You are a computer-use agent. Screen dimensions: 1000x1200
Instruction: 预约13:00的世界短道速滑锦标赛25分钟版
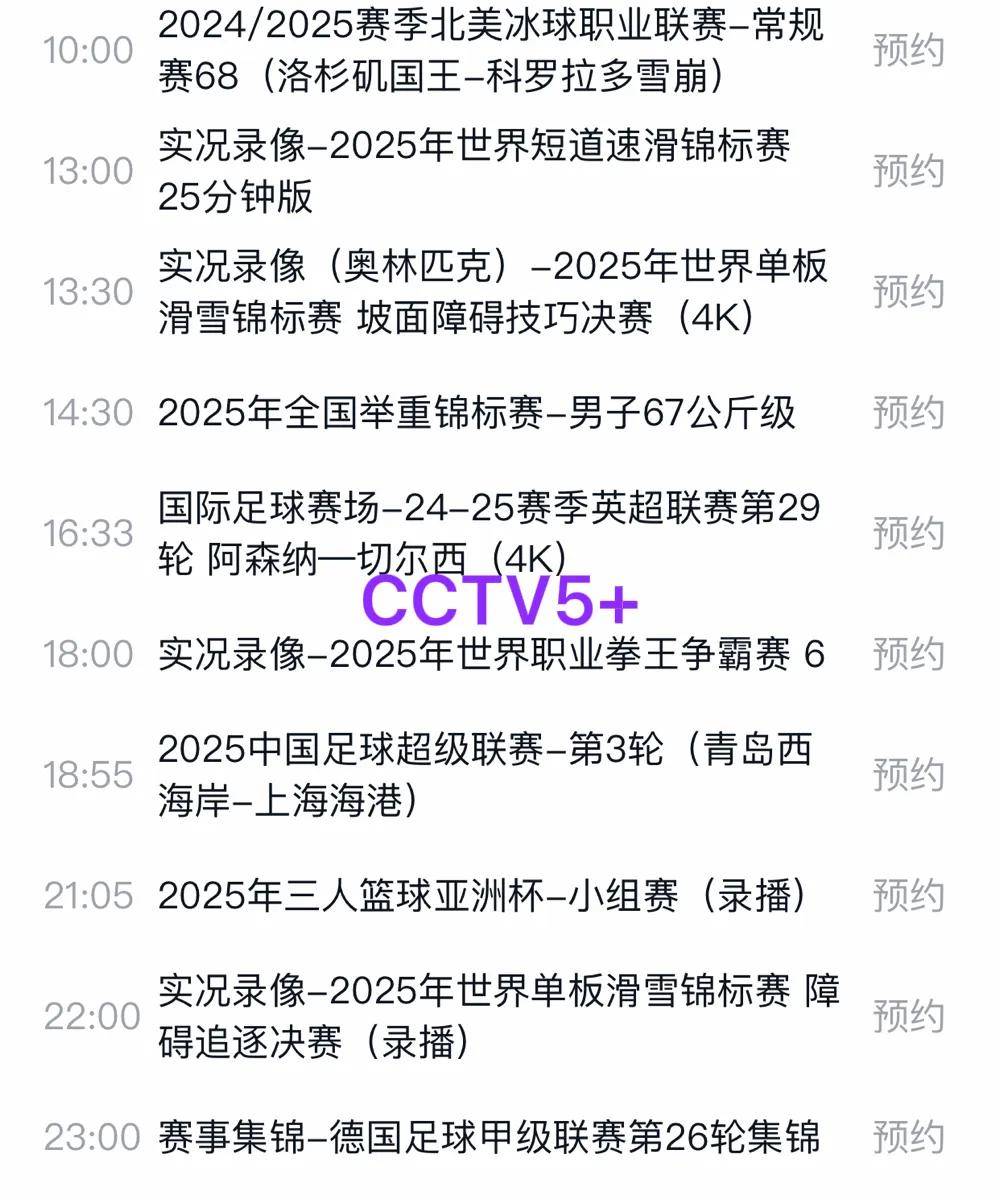pyautogui.click(x=906, y=168)
